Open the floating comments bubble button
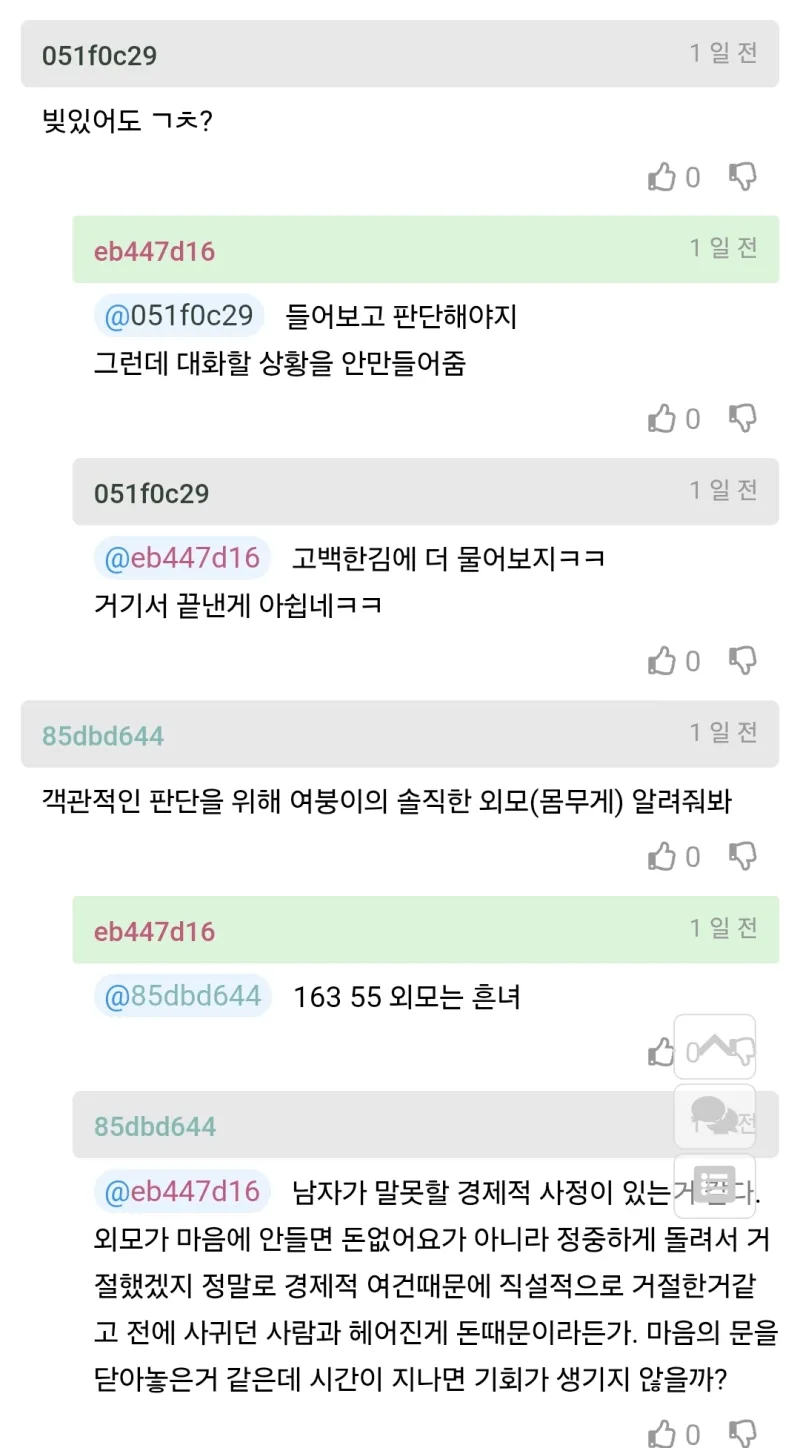The height and width of the screenshot is (1448, 800). (x=714, y=1115)
